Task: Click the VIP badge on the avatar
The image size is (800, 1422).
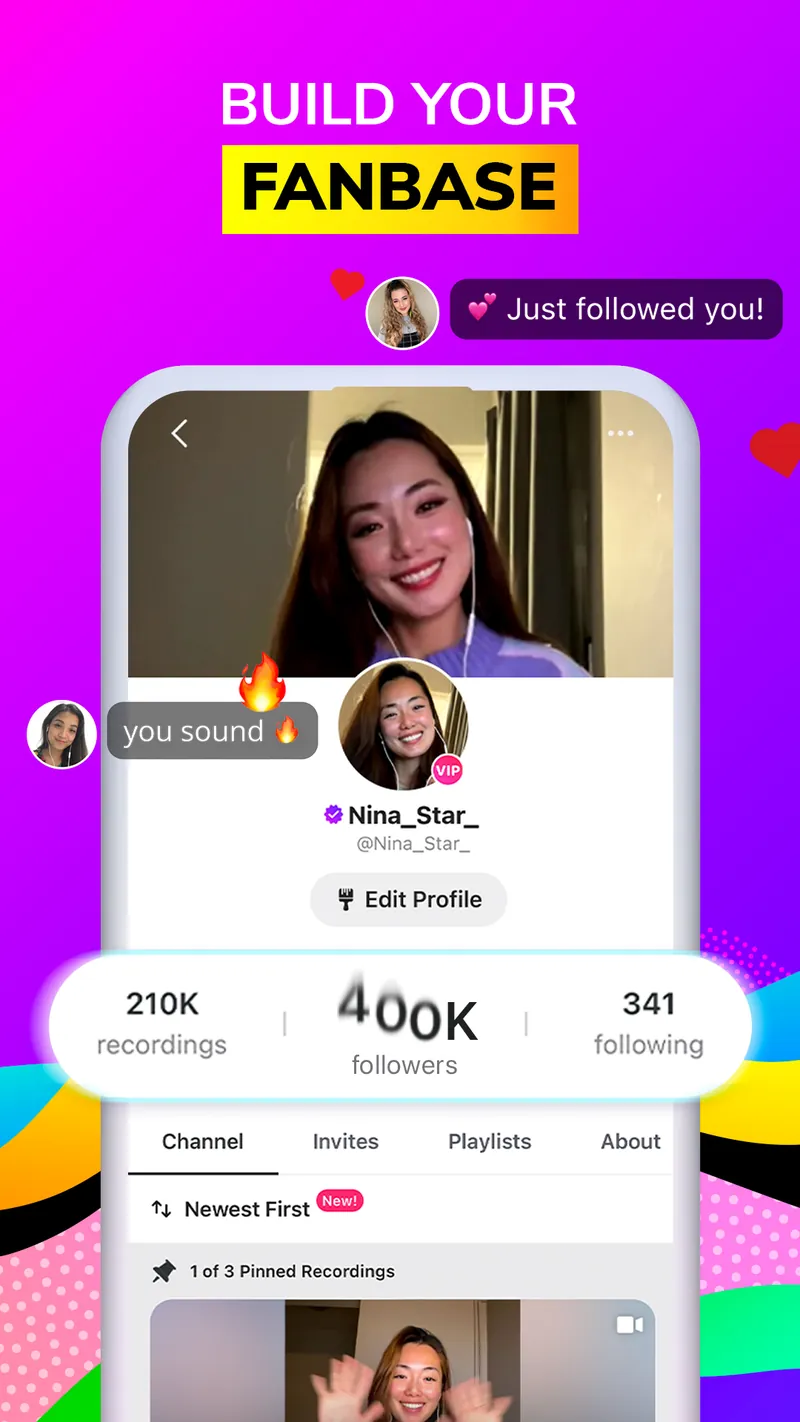Action: click(447, 771)
